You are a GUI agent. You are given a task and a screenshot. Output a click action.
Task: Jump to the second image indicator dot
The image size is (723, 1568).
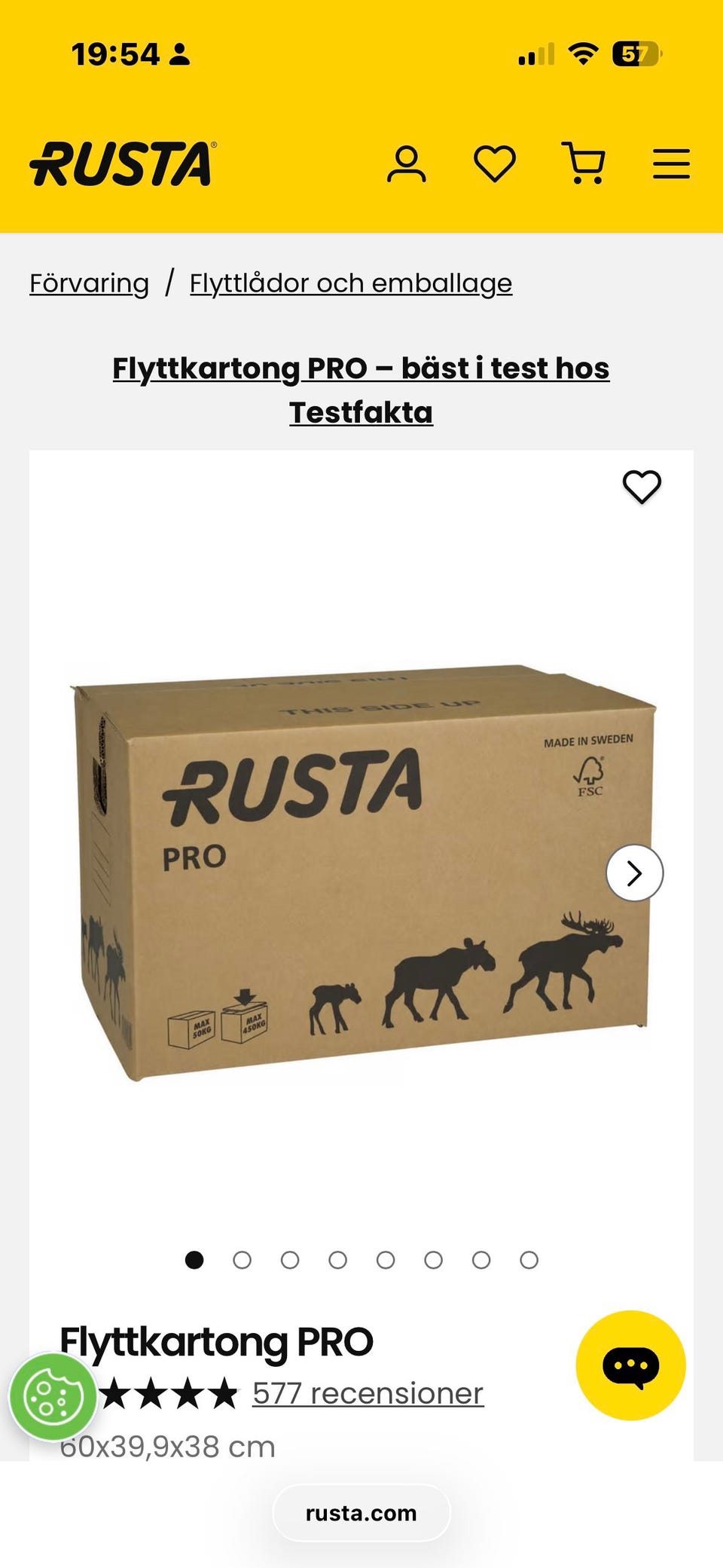coord(242,1260)
